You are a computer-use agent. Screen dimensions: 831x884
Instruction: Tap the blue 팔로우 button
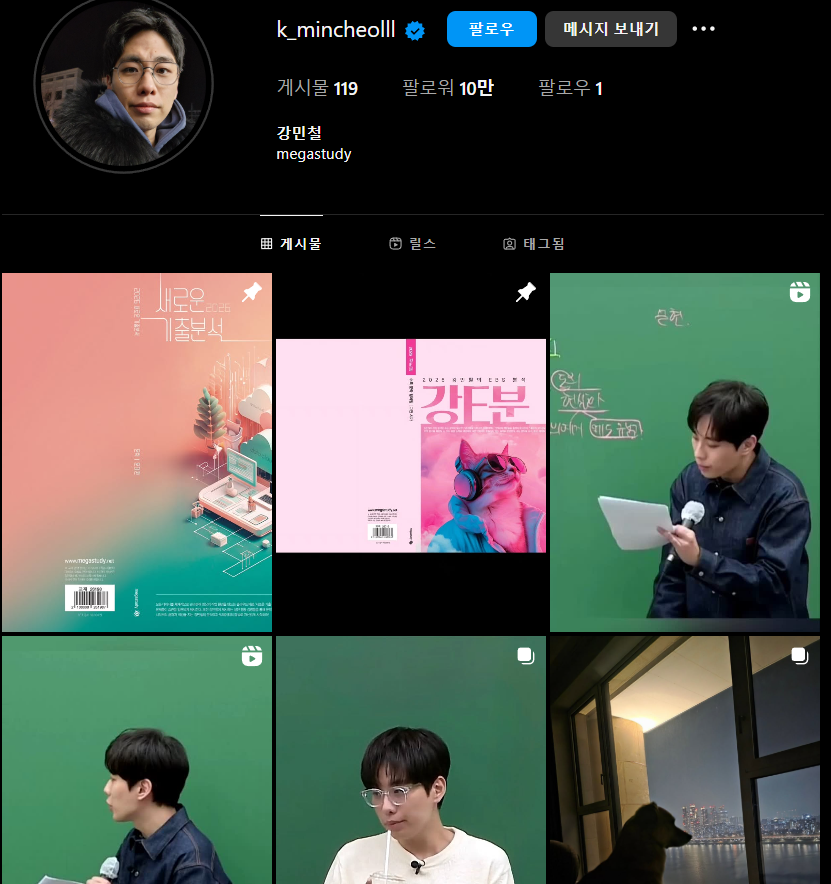click(x=491, y=29)
